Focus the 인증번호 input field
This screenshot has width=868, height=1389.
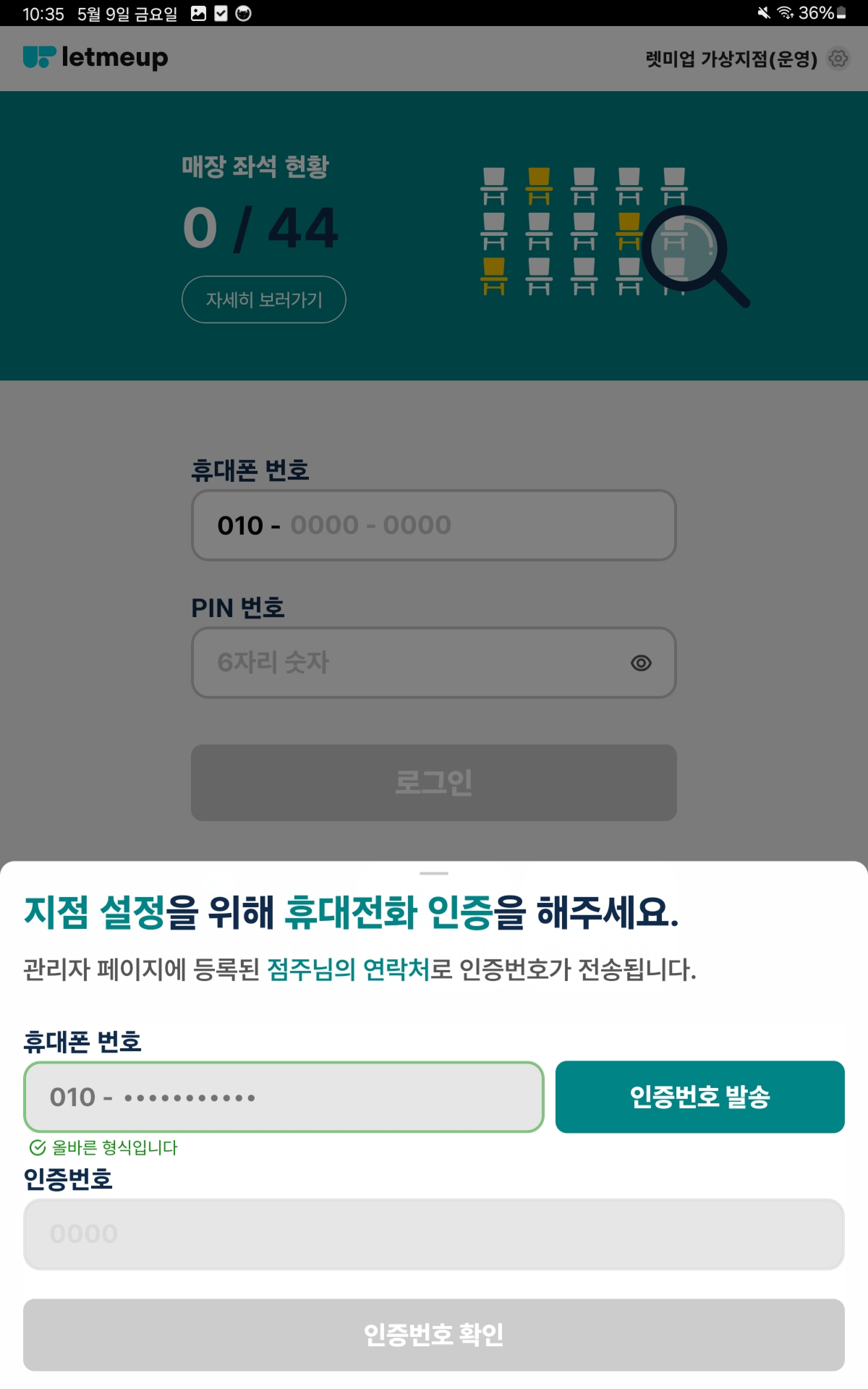[x=433, y=1234]
